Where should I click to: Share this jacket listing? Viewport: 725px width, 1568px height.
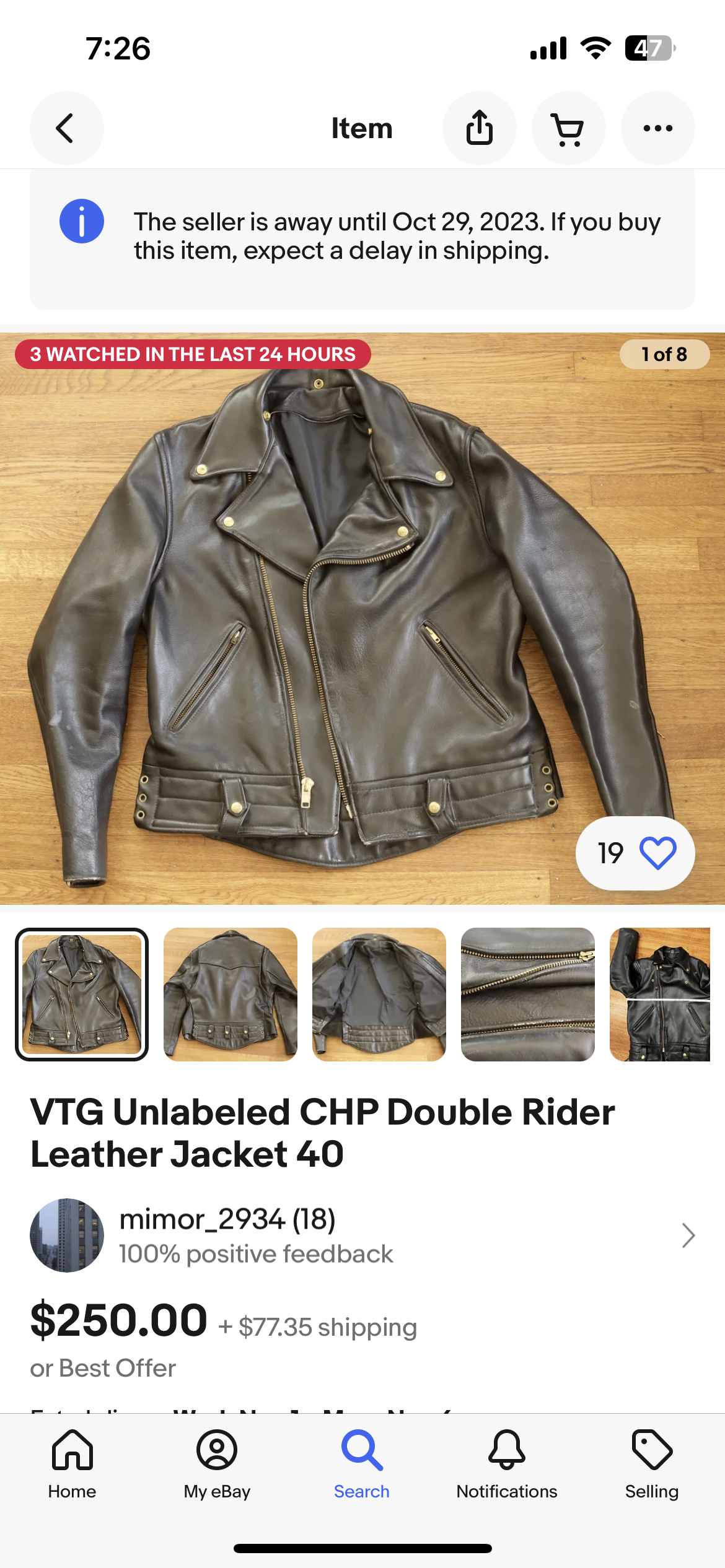pyautogui.click(x=480, y=128)
